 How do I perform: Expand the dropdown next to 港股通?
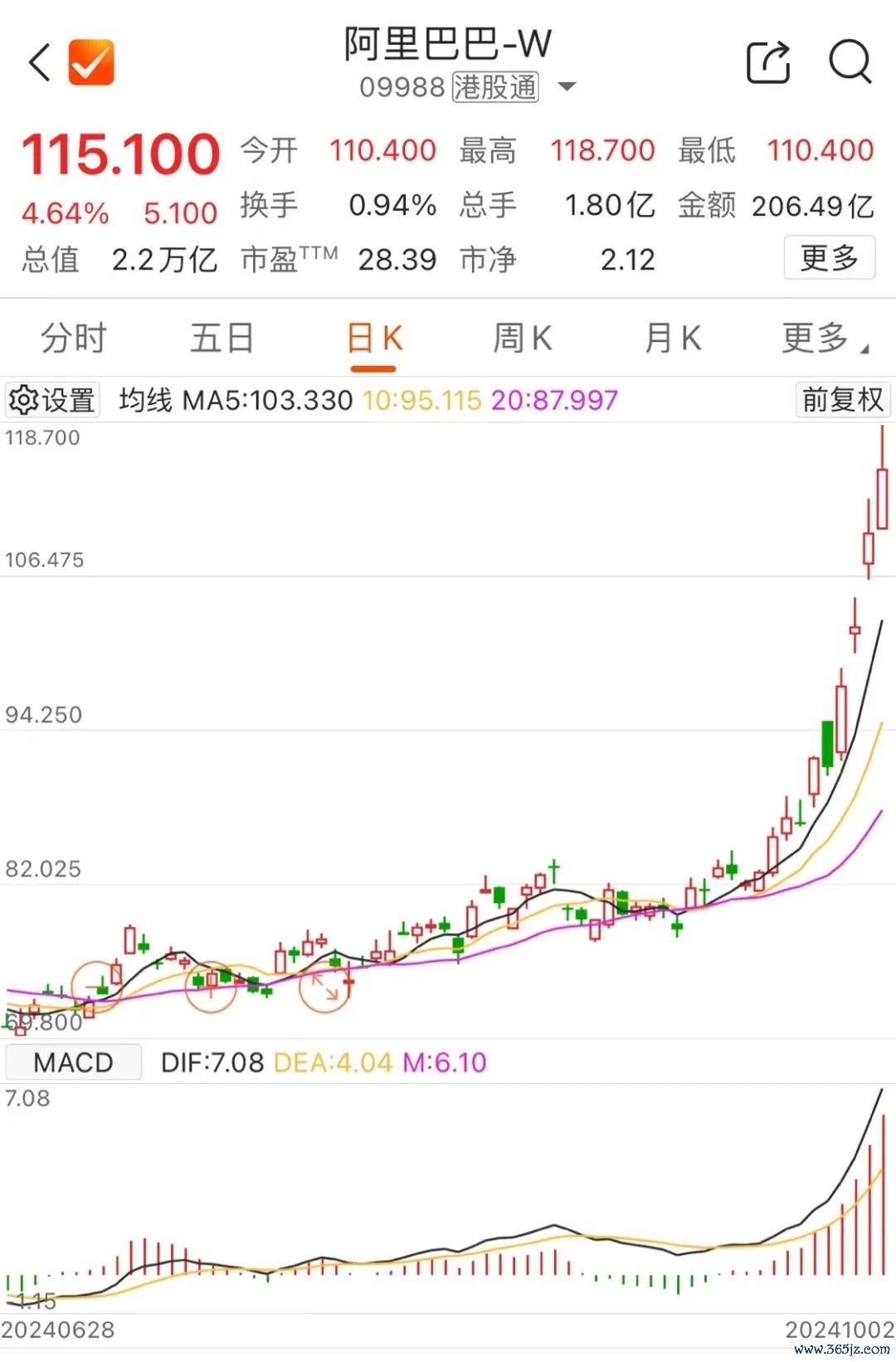pyautogui.click(x=567, y=86)
